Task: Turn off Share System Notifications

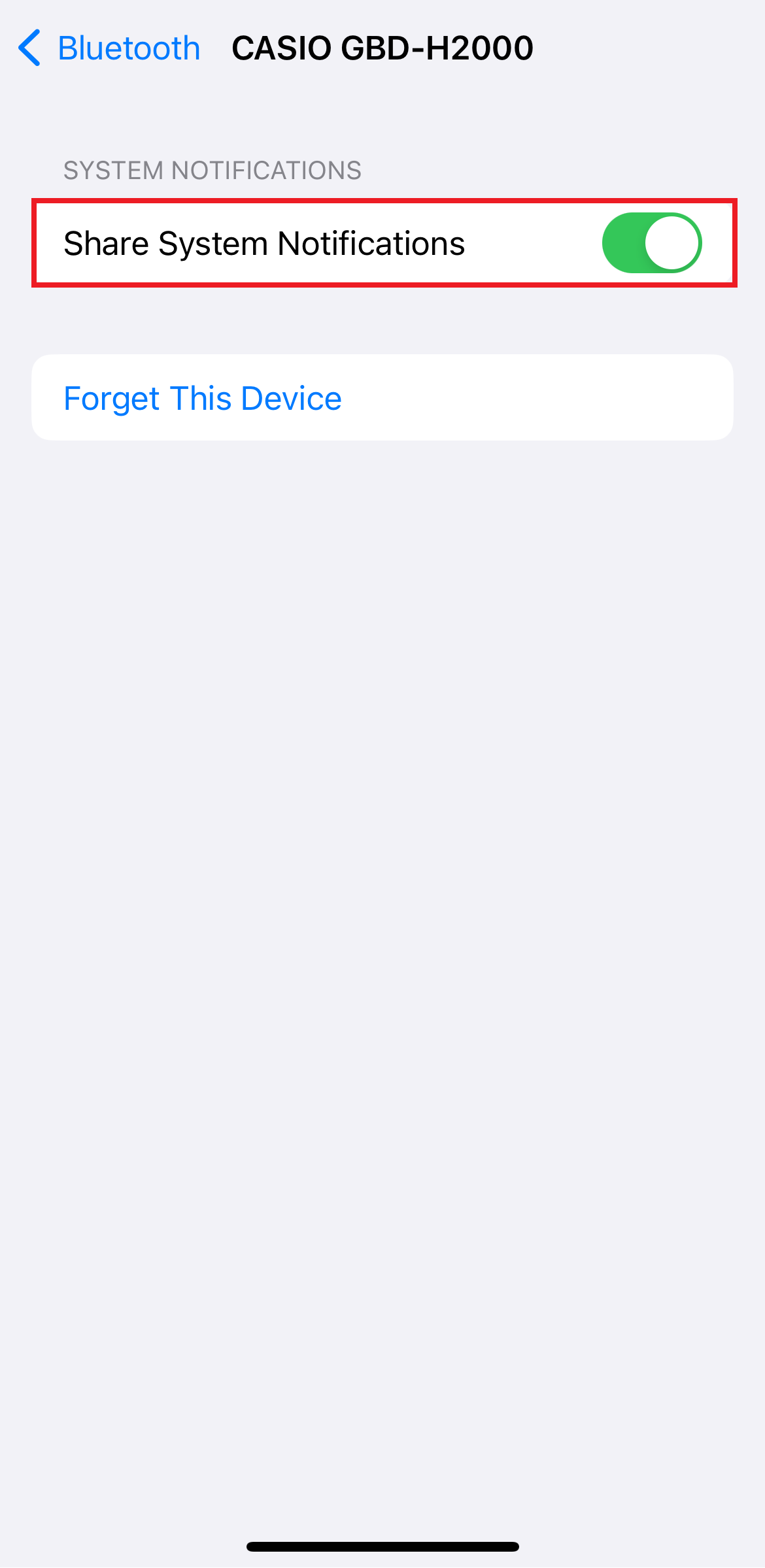Action: coord(651,243)
